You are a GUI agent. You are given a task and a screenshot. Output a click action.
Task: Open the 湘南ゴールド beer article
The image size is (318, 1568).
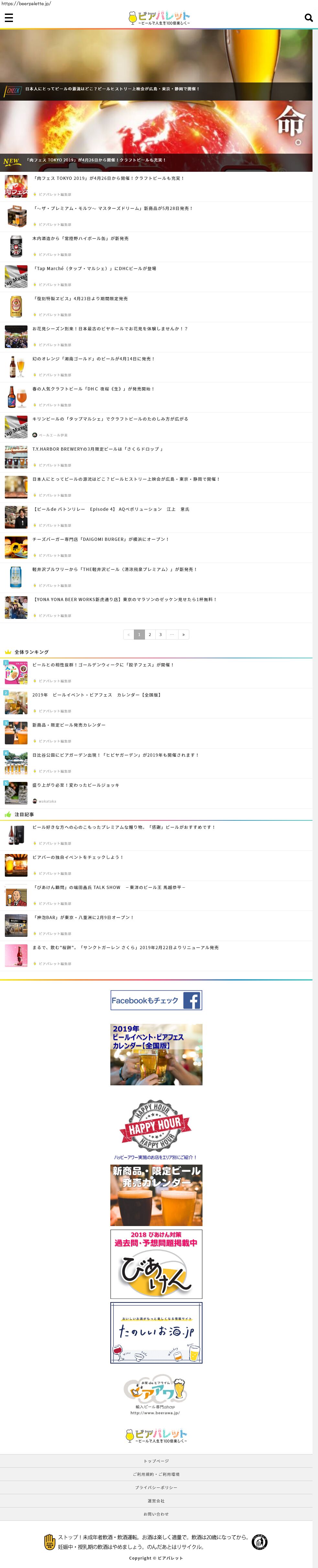(x=93, y=359)
